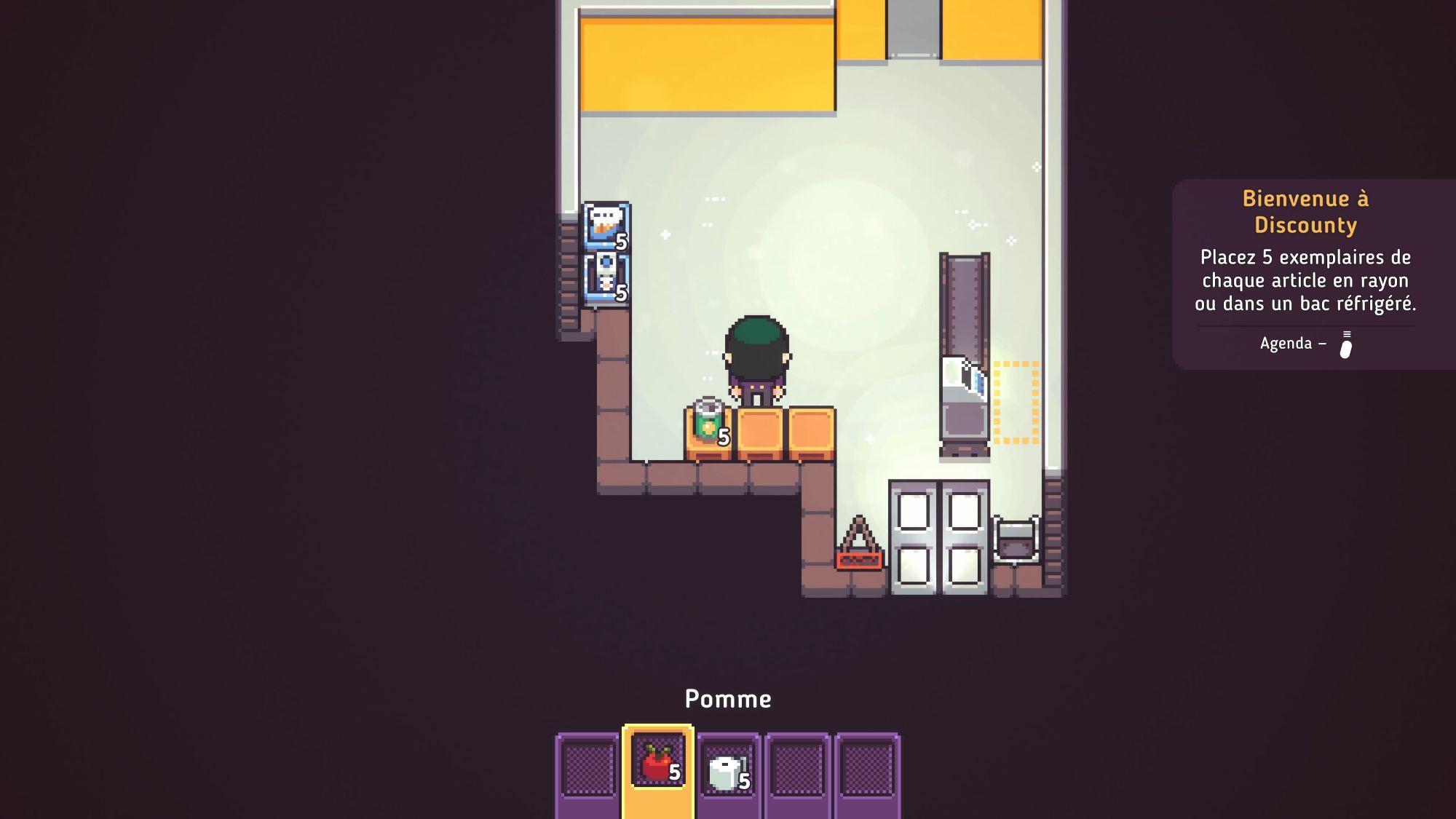1456x819 pixels.
Task: Select the Pomme apple inventory slot
Action: [x=657, y=764]
